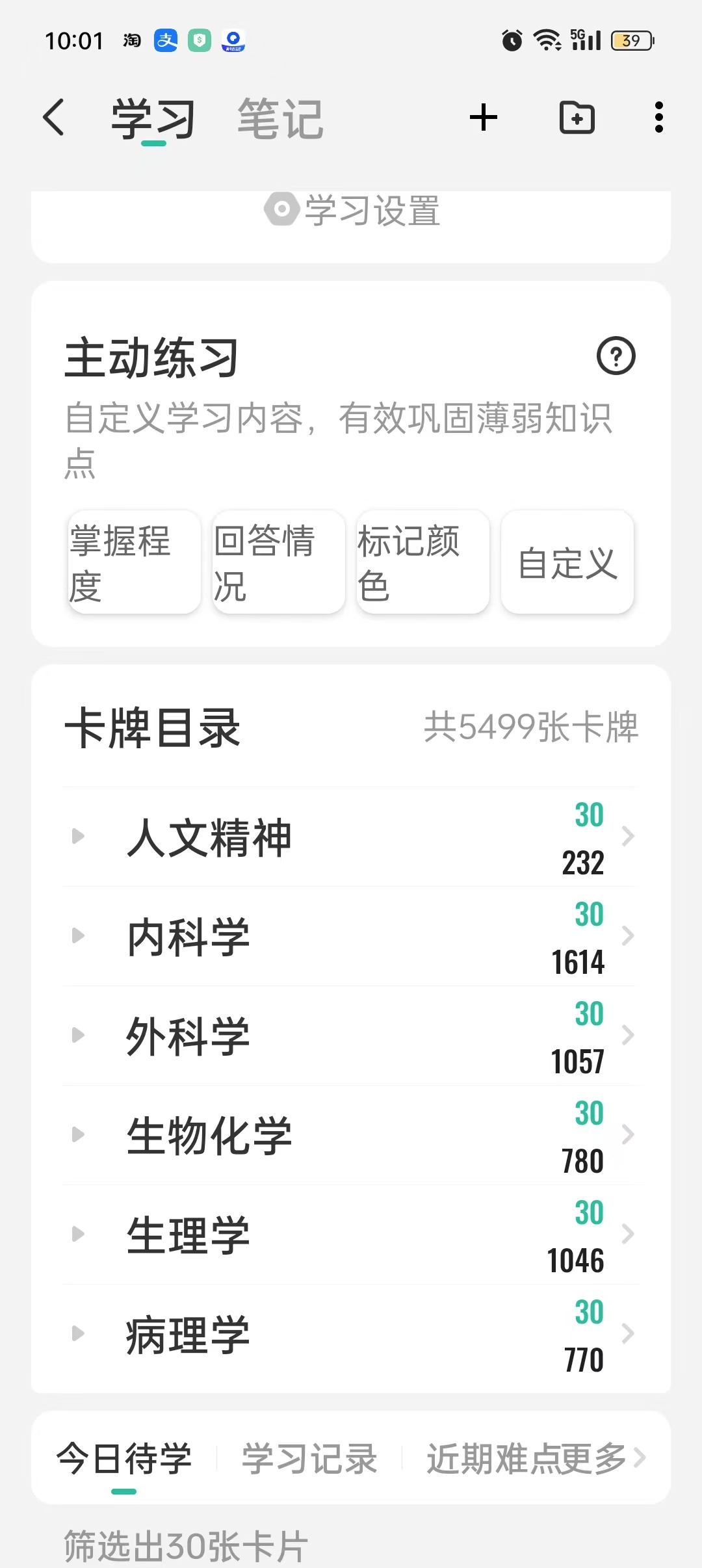Choose the 自定义 practice option
The image size is (702, 1568).
567,562
